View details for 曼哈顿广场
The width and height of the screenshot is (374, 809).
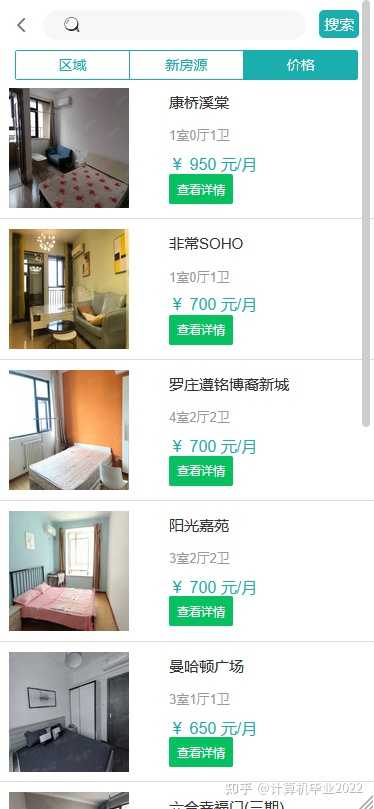pyautogui.click(x=201, y=752)
